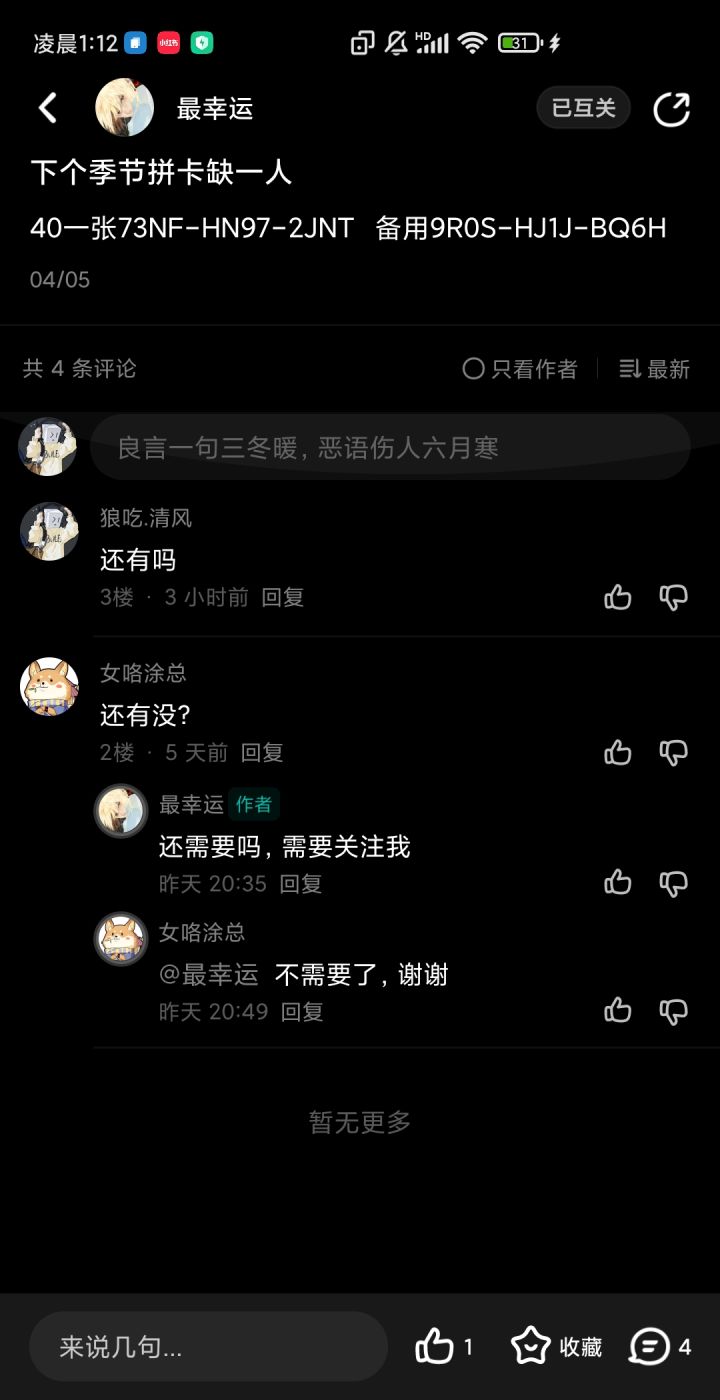Dislike the comment '还有没?' with thumbs down

[x=675, y=752]
